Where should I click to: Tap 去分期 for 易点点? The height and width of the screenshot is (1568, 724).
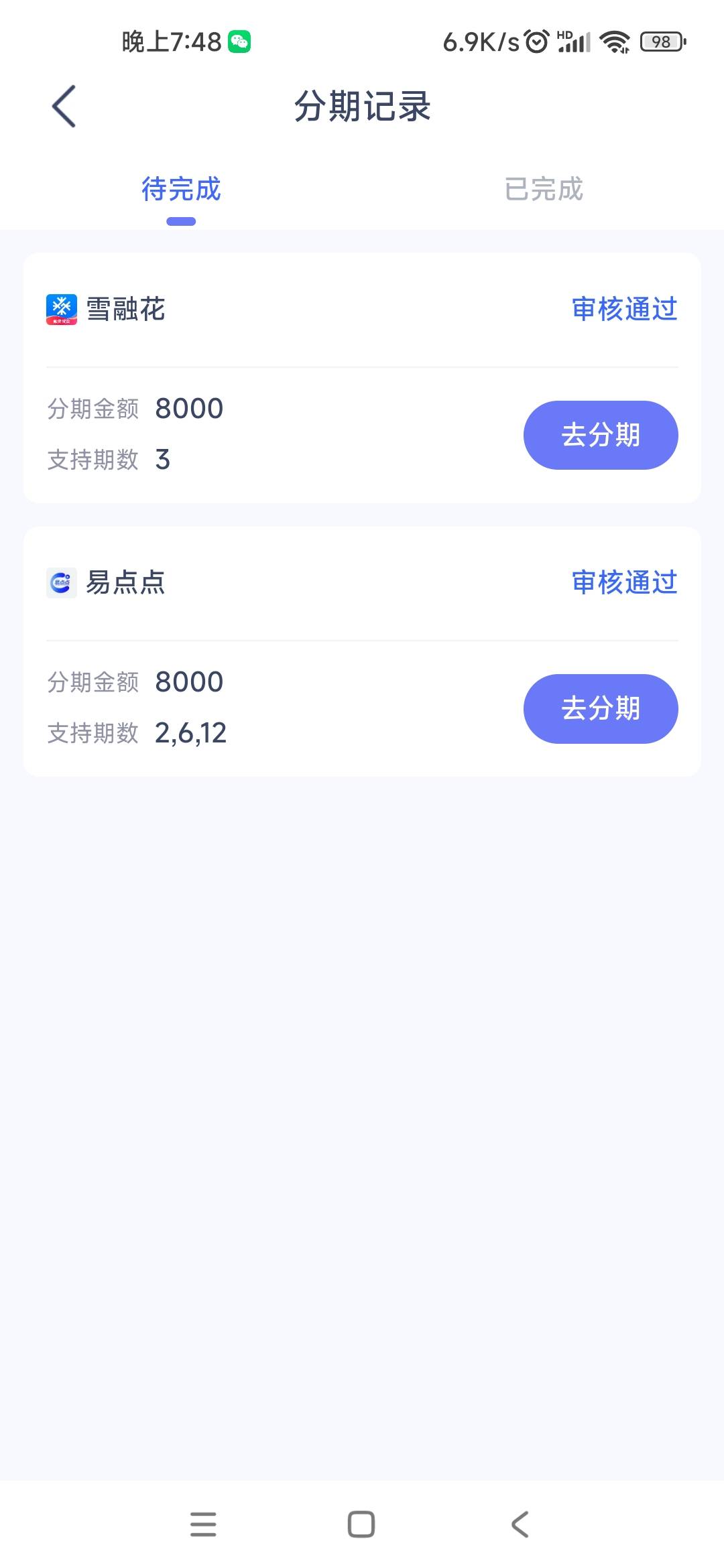pos(601,708)
